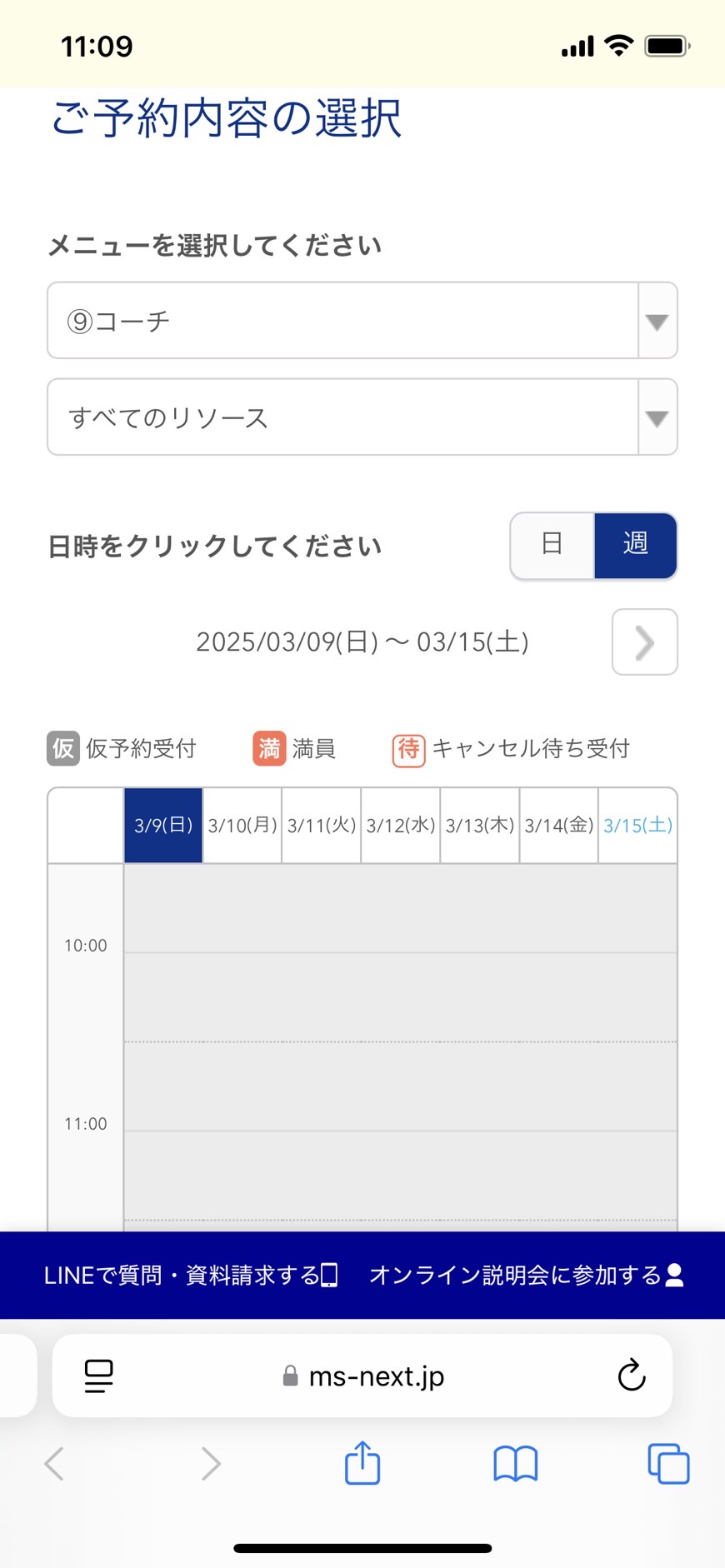
Task: Expand the すべてのリソース dropdown
Action: pyautogui.click(x=362, y=417)
